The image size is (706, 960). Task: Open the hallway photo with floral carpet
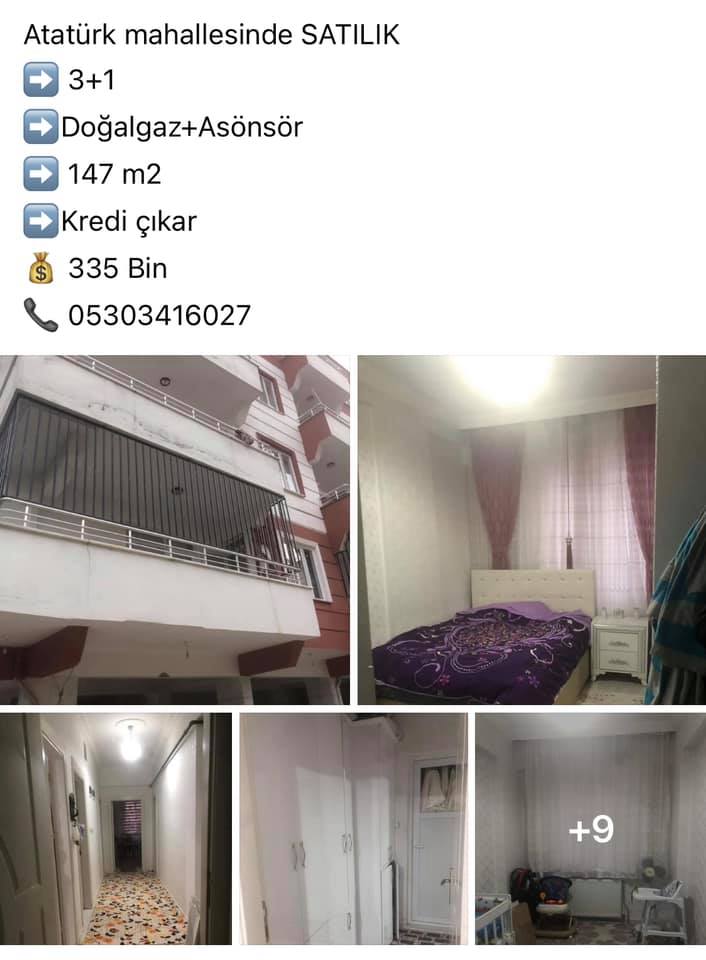click(x=116, y=828)
